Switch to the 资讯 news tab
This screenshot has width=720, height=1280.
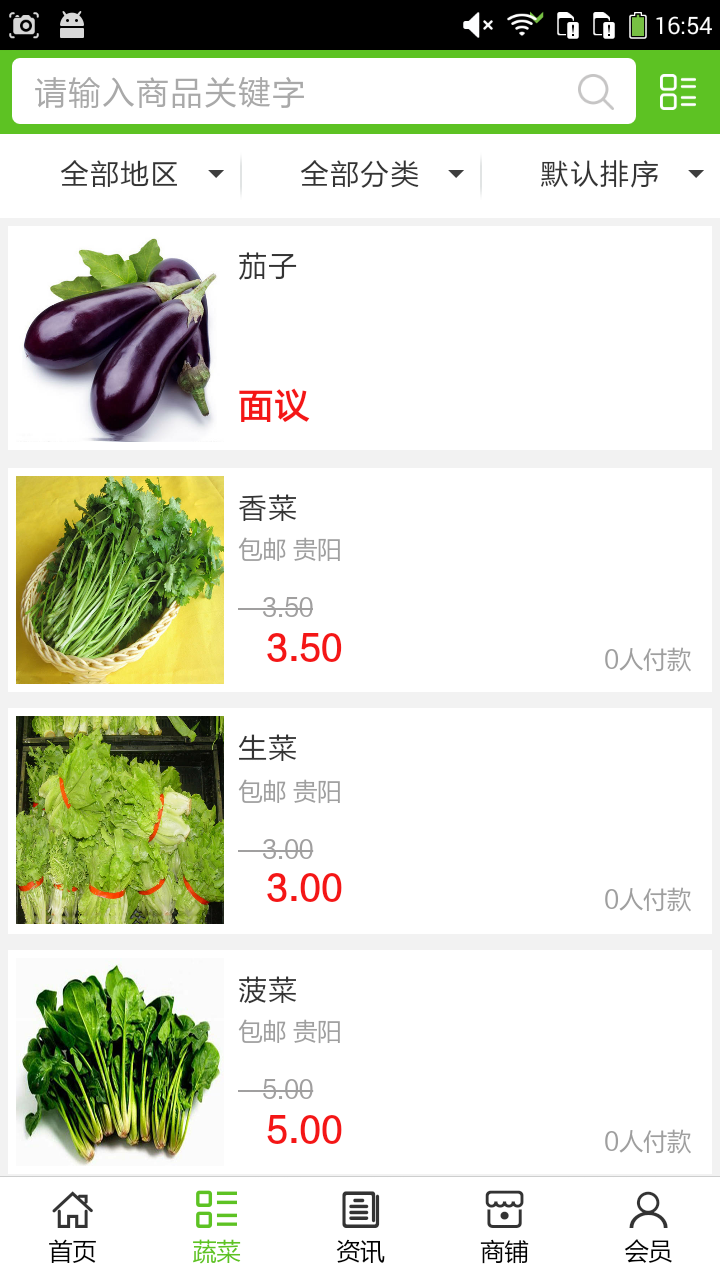360,1228
